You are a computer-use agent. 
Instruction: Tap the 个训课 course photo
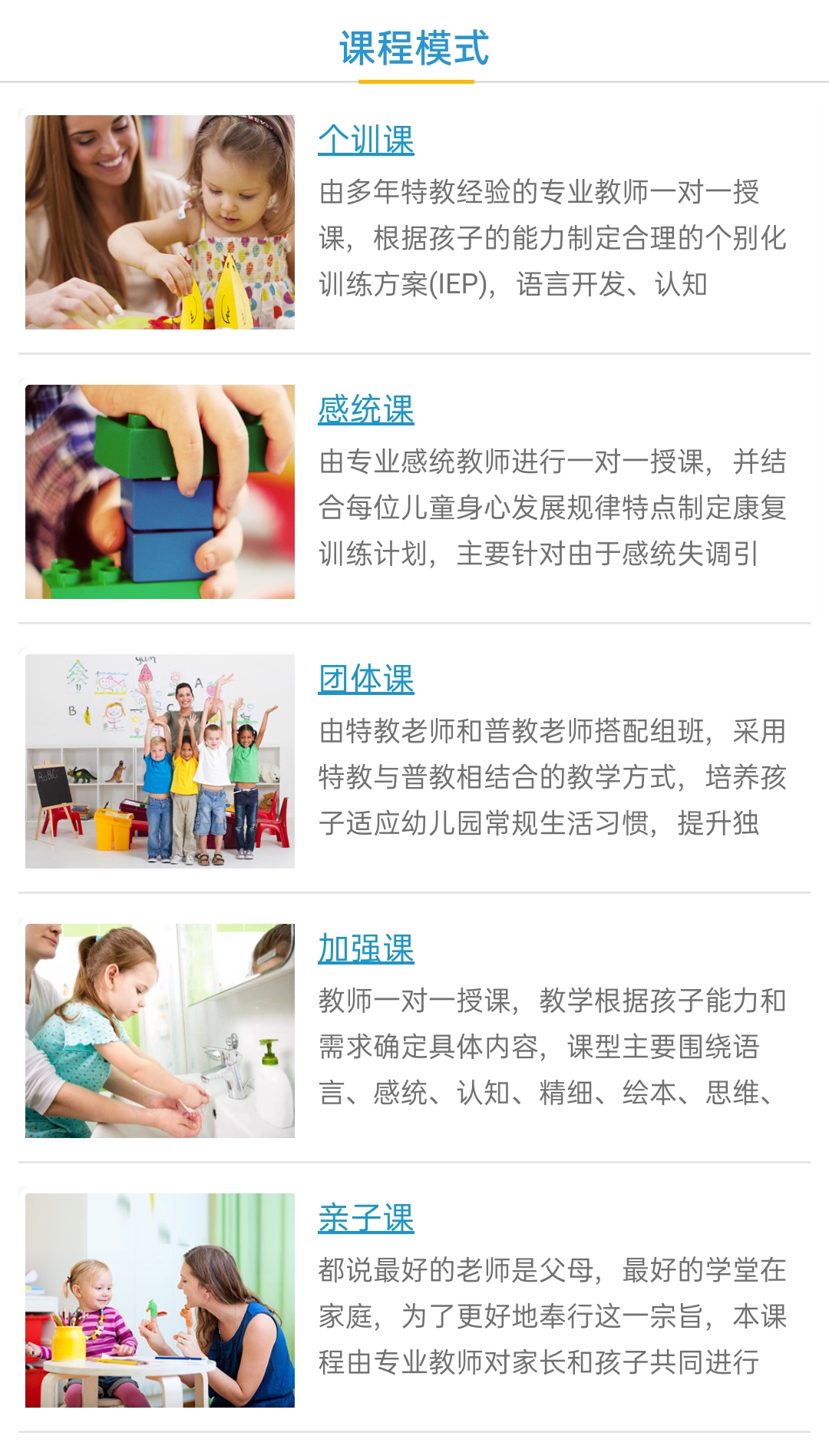(160, 222)
